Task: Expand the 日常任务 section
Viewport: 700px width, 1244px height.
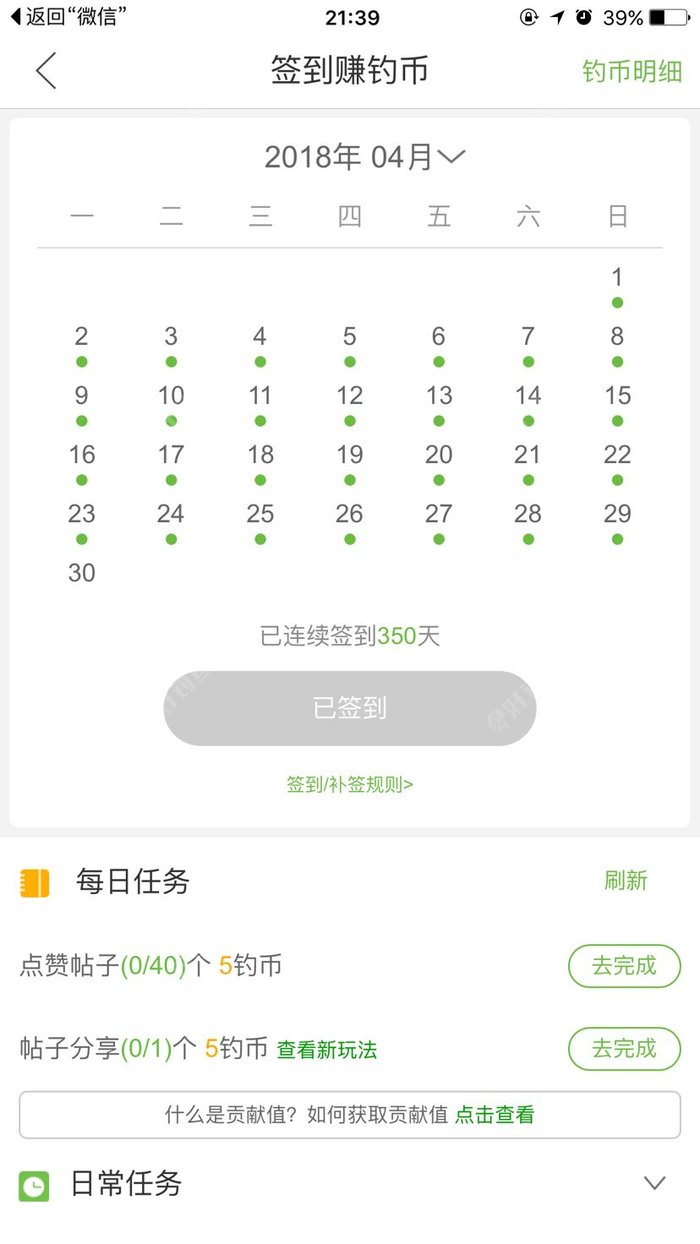Action: point(654,1184)
